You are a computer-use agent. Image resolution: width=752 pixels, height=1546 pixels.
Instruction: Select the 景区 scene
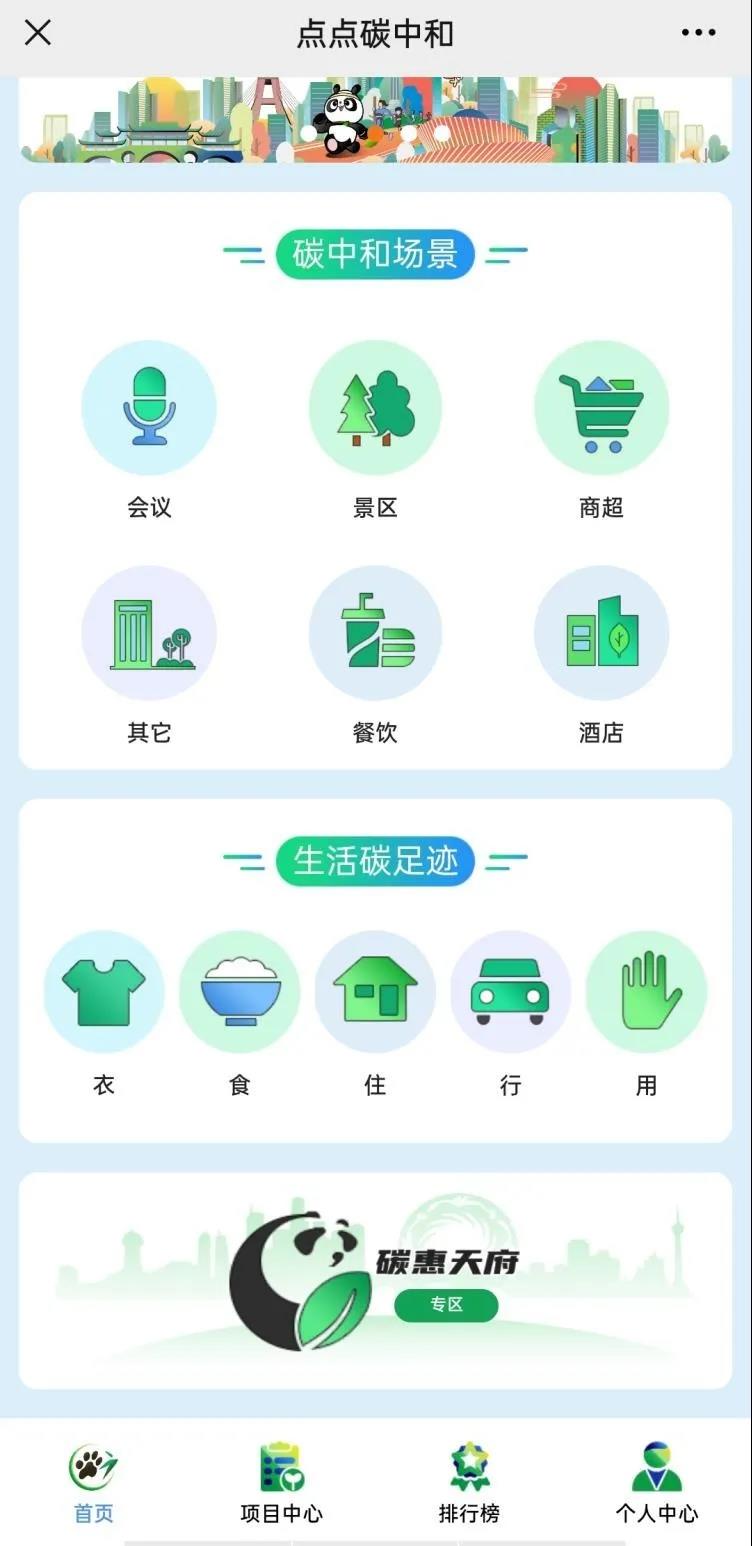pyautogui.click(x=375, y=408)
